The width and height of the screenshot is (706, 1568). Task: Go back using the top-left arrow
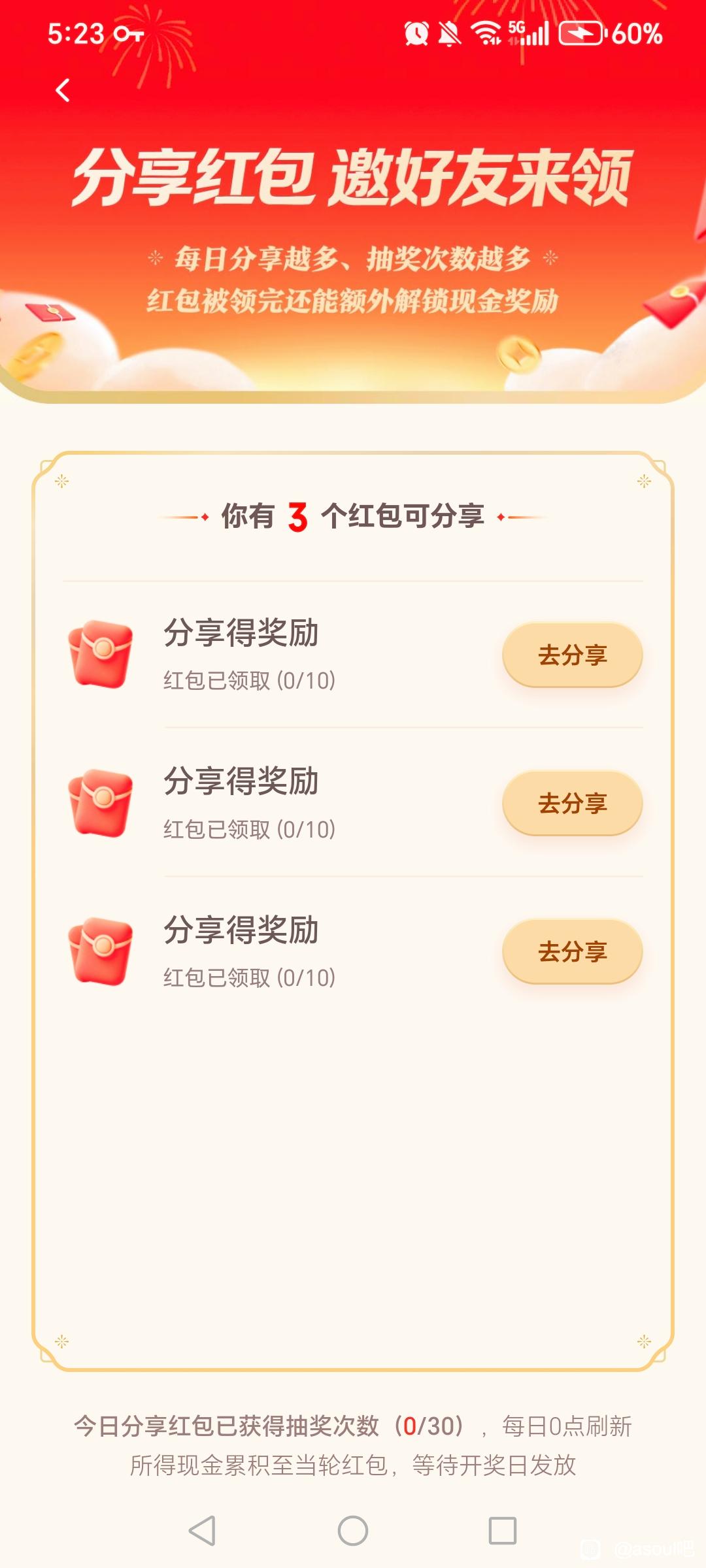(x=63, y=90)
